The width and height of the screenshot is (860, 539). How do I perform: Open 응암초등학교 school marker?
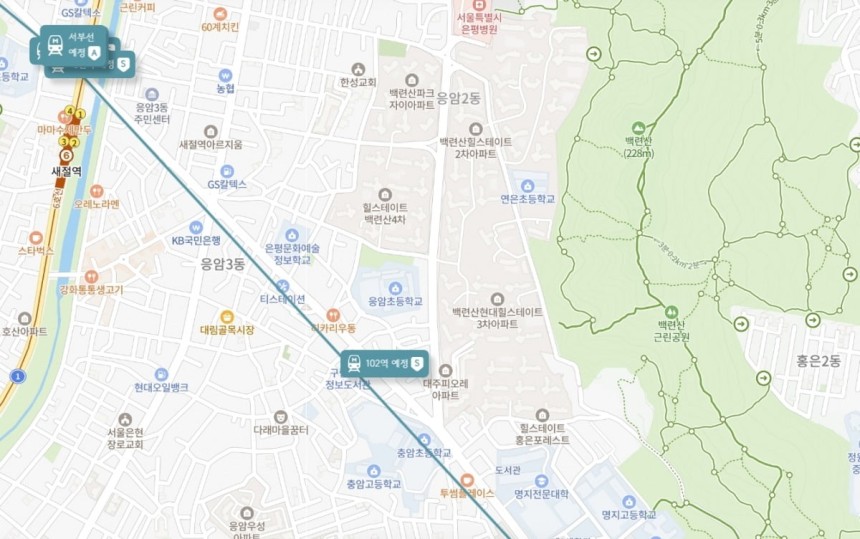pyautogui.click(x=395, y=288)
